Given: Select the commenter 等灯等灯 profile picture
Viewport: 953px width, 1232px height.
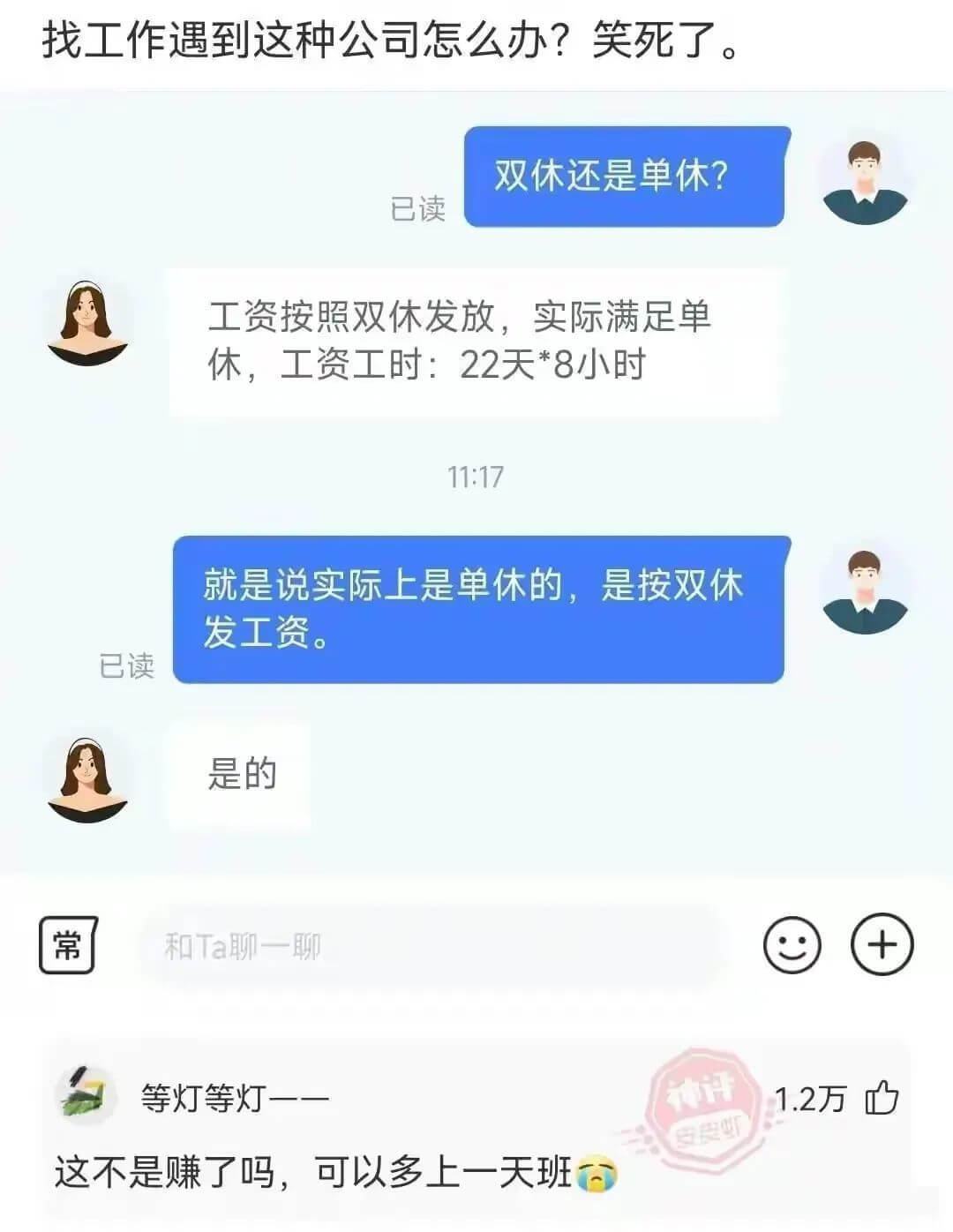Looking at the screenshot, I should pos(87,1094).
